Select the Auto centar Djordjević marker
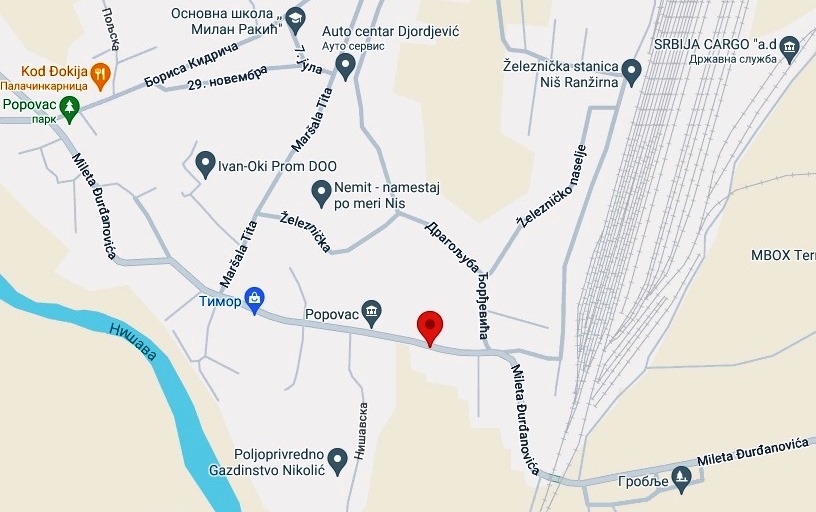The height and width of the screenshot is (512, 816). click(345, 66)
